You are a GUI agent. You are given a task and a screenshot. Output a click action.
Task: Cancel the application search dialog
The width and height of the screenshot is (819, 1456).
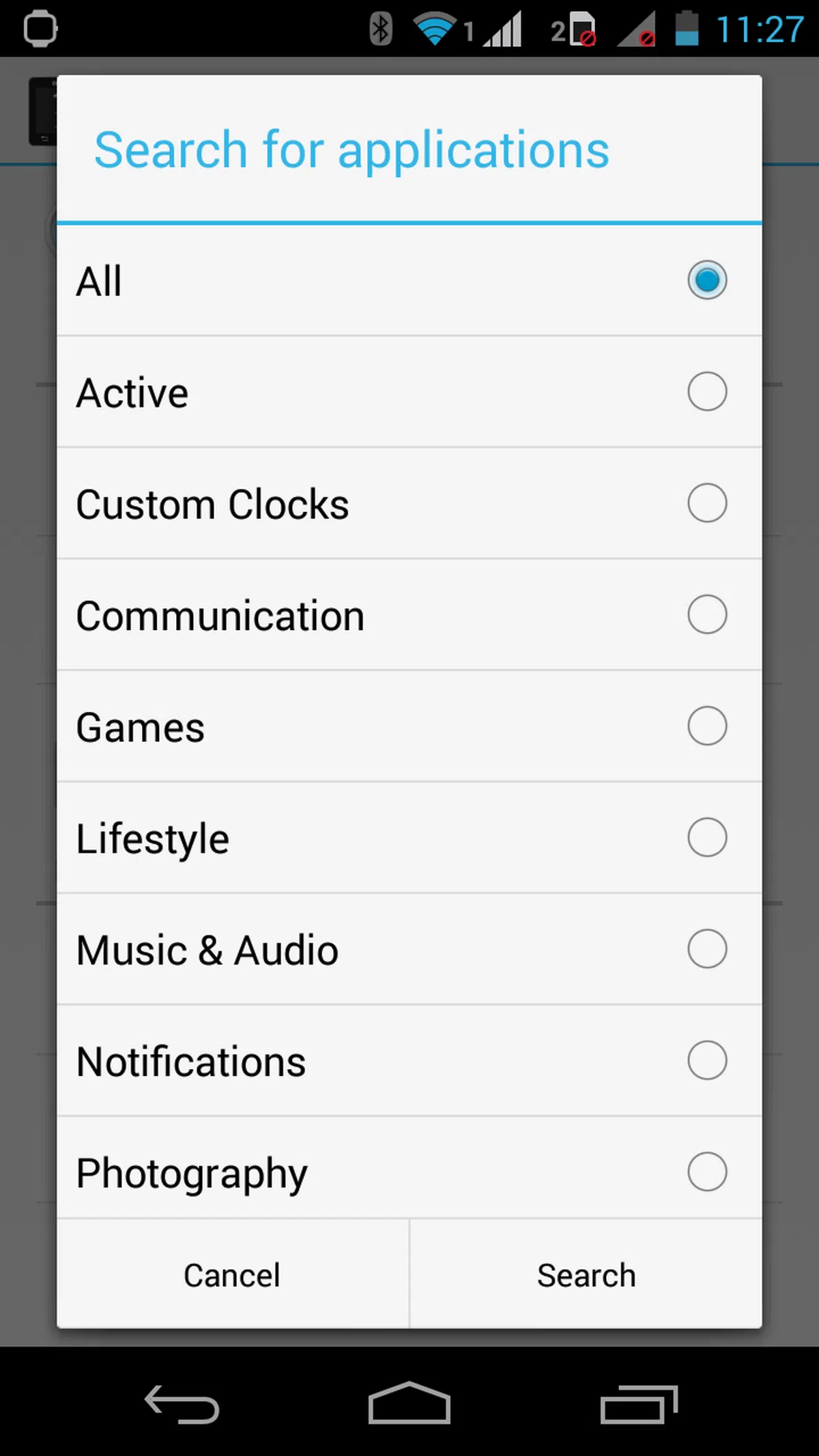(x=232, y=1275)
